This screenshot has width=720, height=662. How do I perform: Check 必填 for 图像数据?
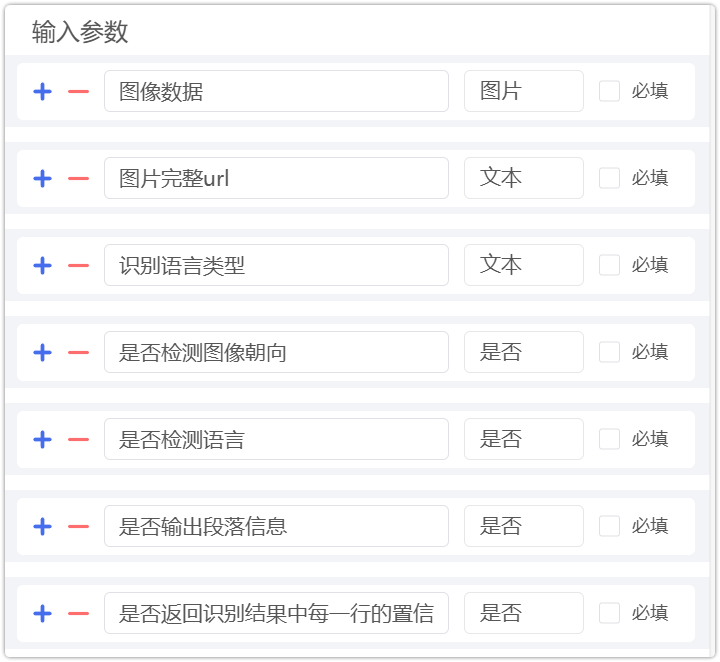coord(609,92)
